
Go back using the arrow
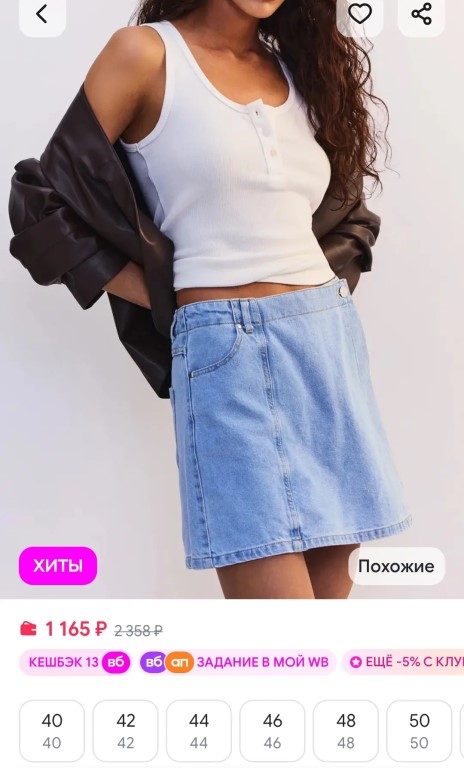click(x=42, y=15)
